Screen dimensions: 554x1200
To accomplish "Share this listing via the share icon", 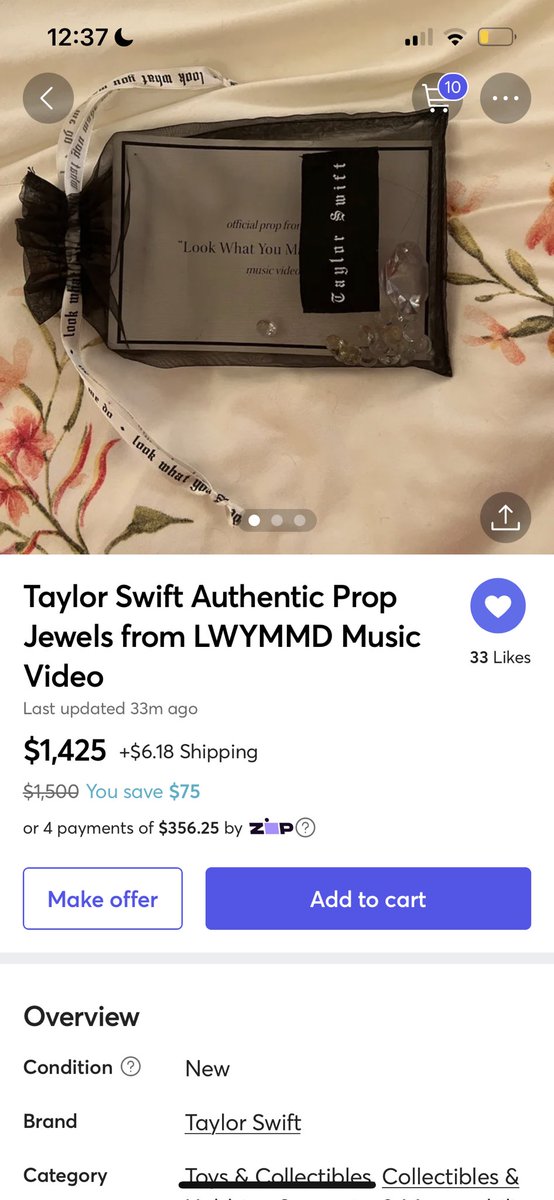I will point(505,517).
